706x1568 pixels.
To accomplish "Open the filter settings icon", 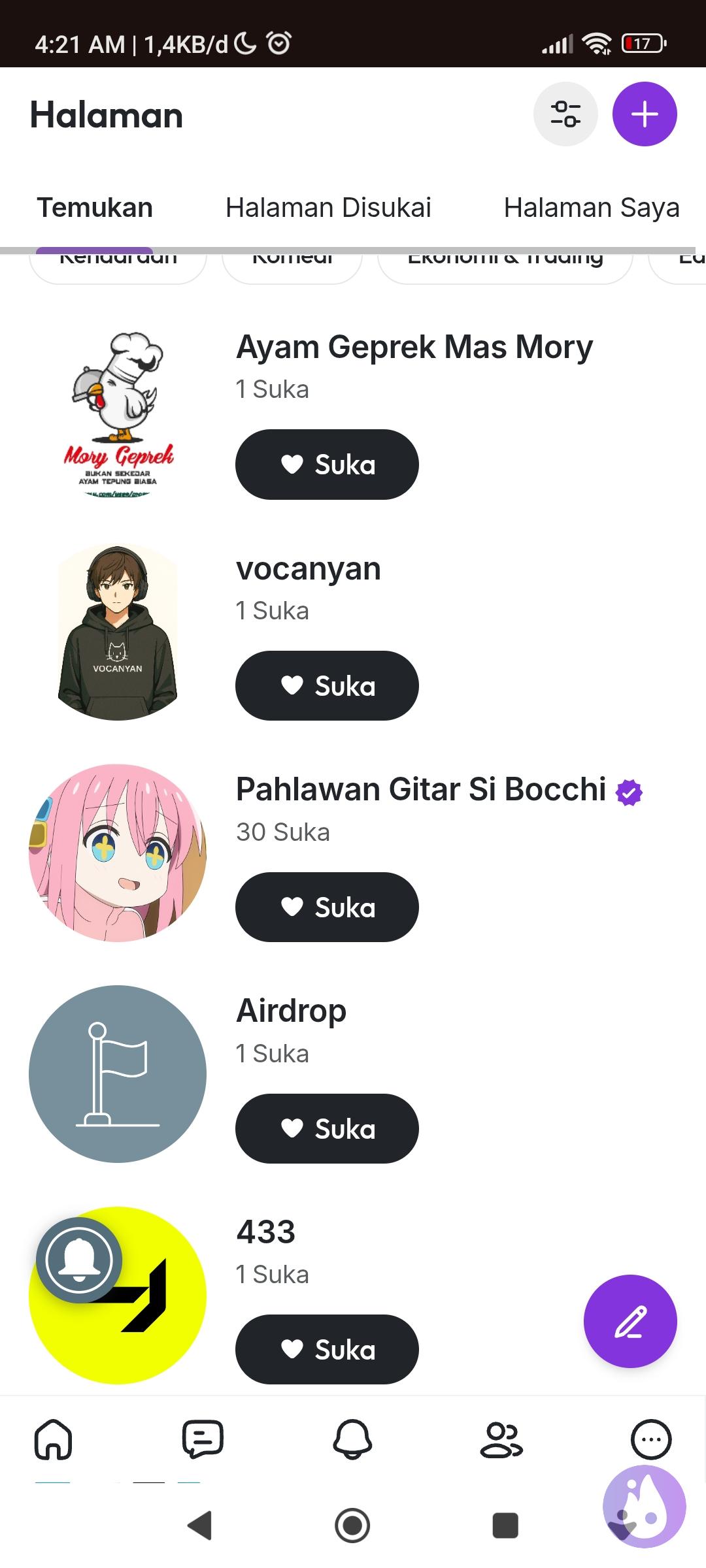I will (x=565, y=114).
